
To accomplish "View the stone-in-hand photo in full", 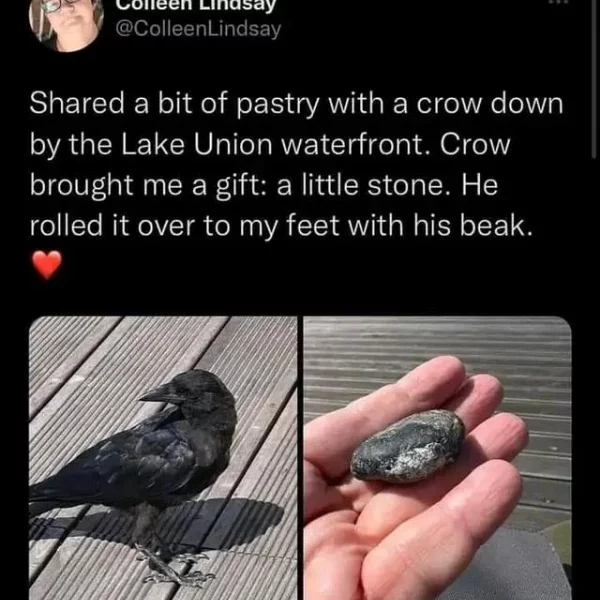I will (x=437, y=457).
